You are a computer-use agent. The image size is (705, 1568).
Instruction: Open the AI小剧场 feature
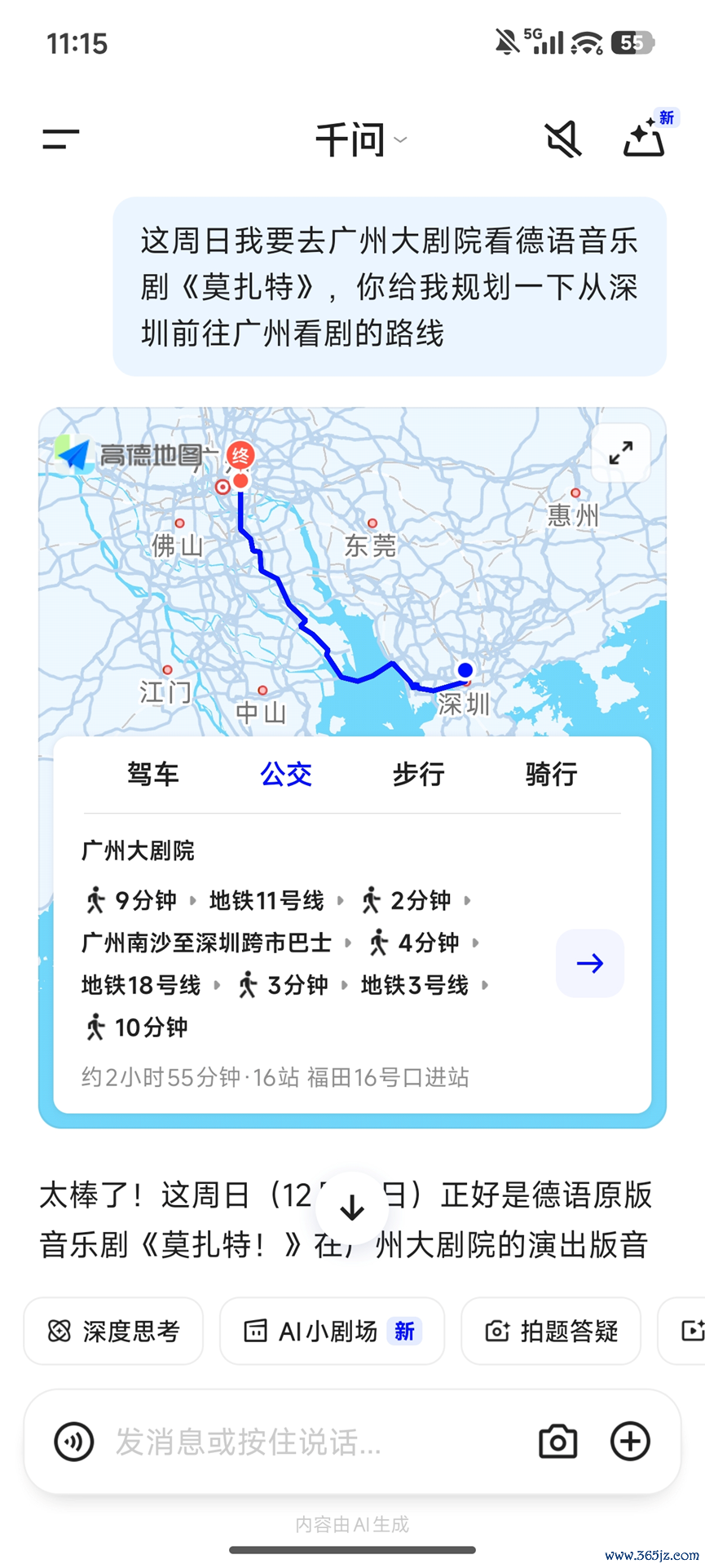pos(332,1332)
